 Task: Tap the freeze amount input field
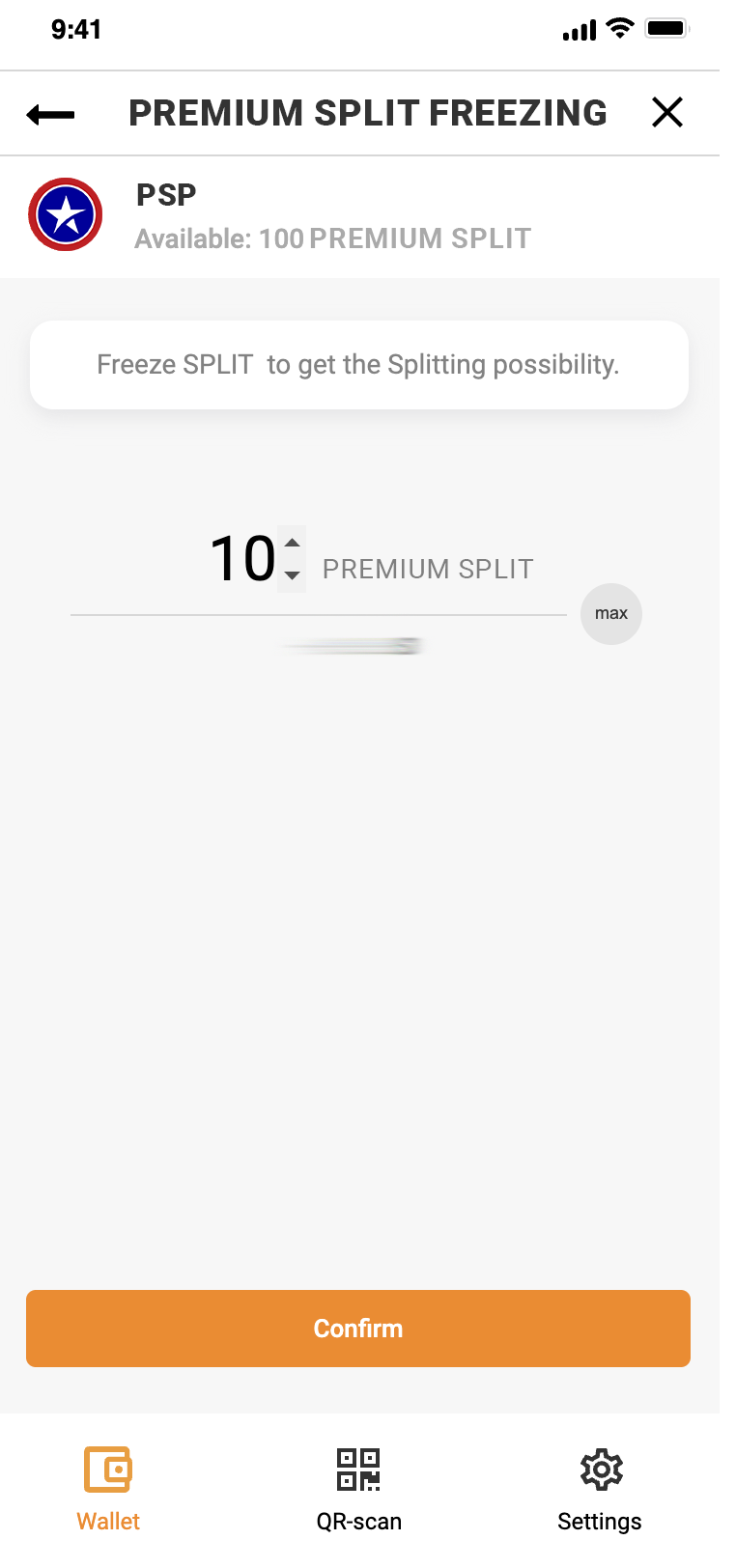(241, 560)
